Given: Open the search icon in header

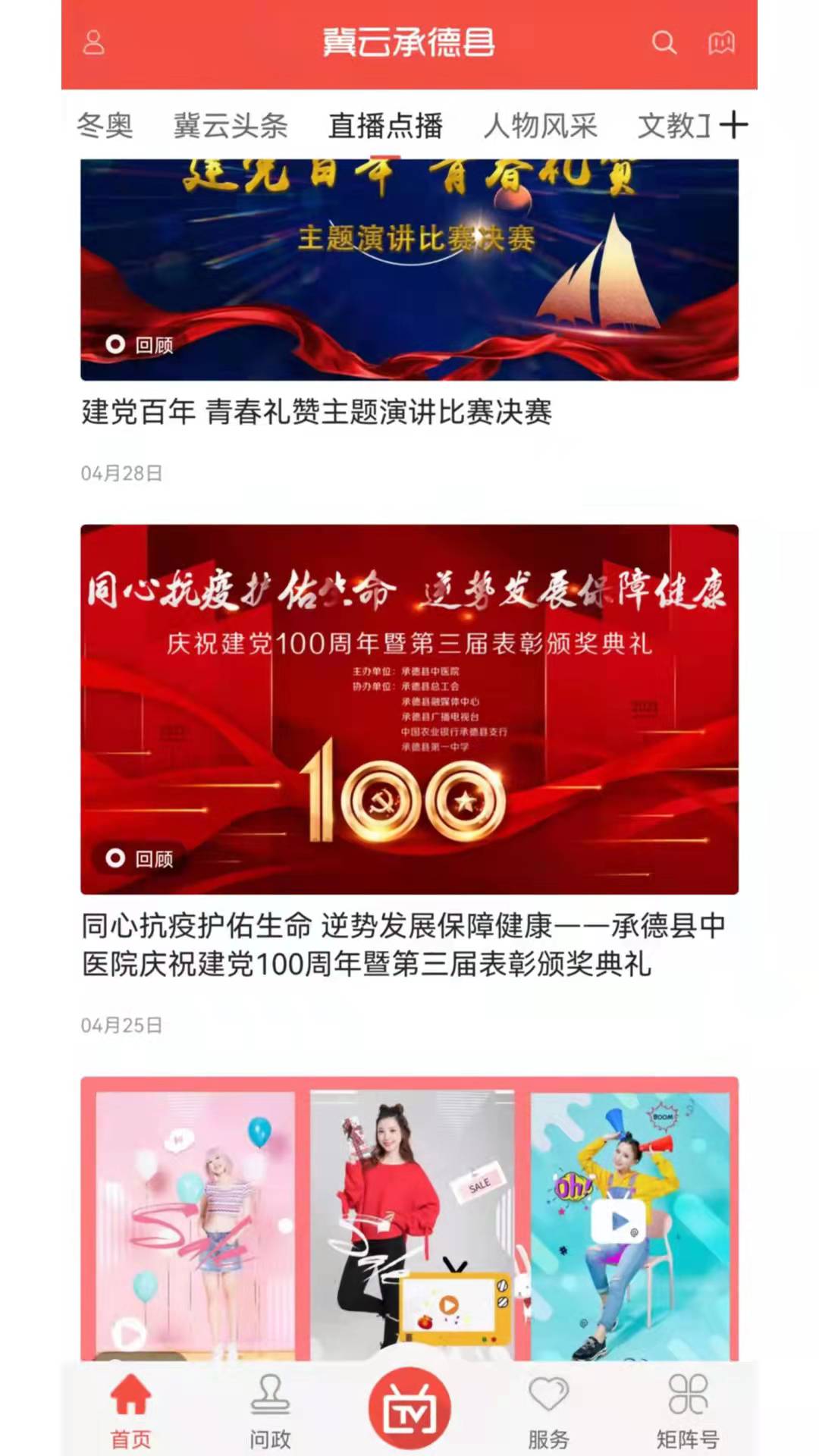Looking at the screenshot, I should point(664,42).
